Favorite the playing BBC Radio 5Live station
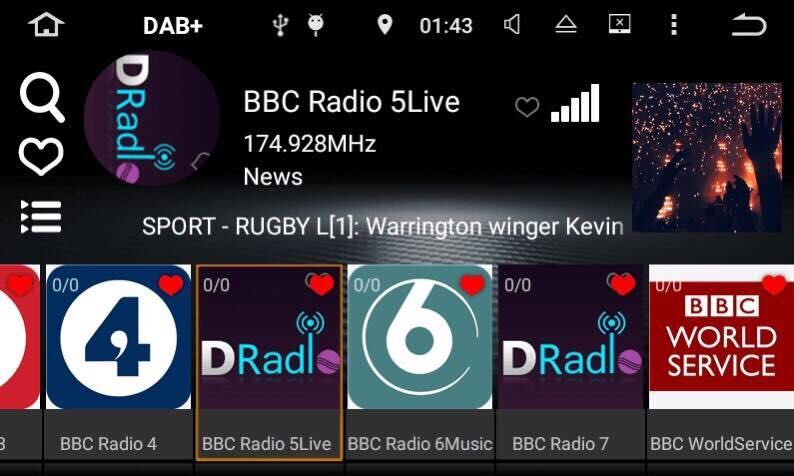 pyautogui.click(x=527, y=107)
